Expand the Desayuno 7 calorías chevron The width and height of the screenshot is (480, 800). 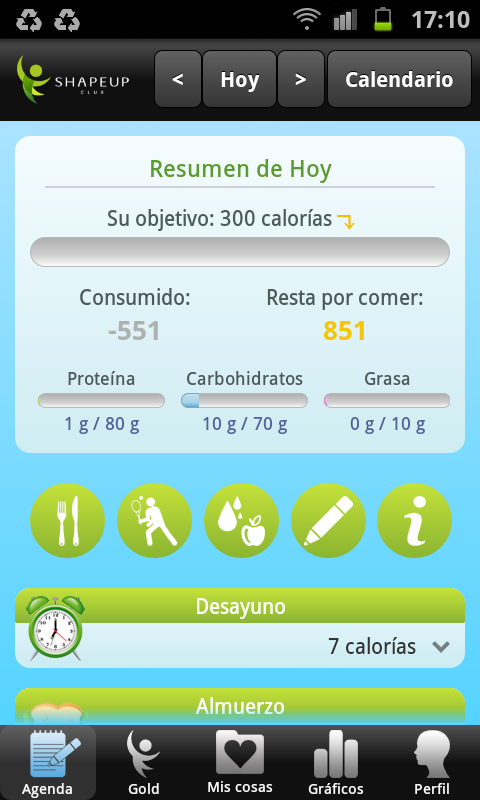tap(440, 647)
